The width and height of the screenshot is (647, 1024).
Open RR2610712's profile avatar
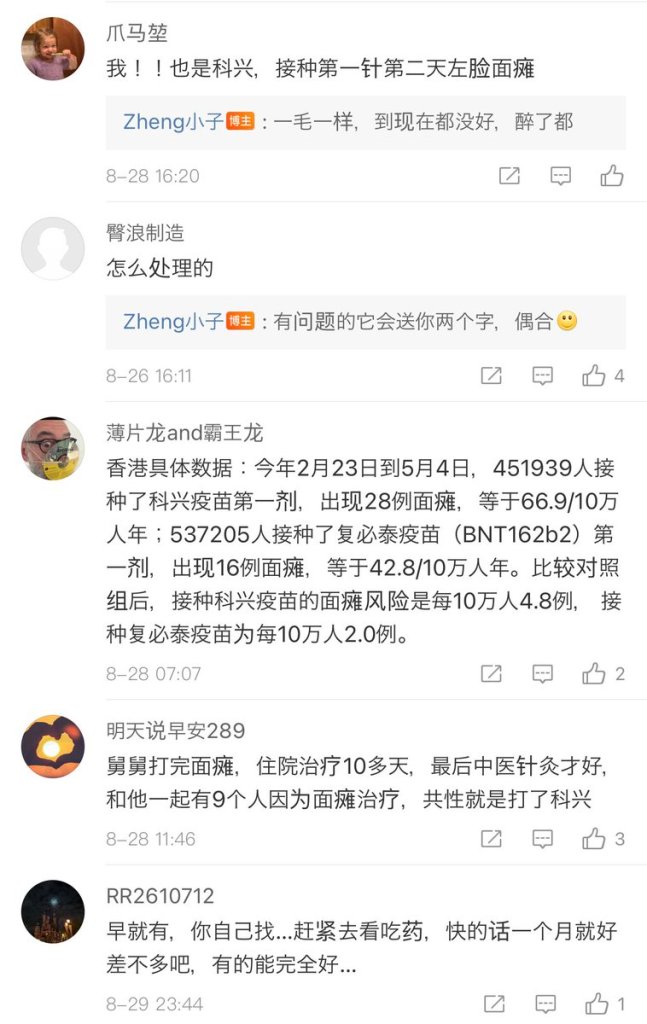coord(53,911)
